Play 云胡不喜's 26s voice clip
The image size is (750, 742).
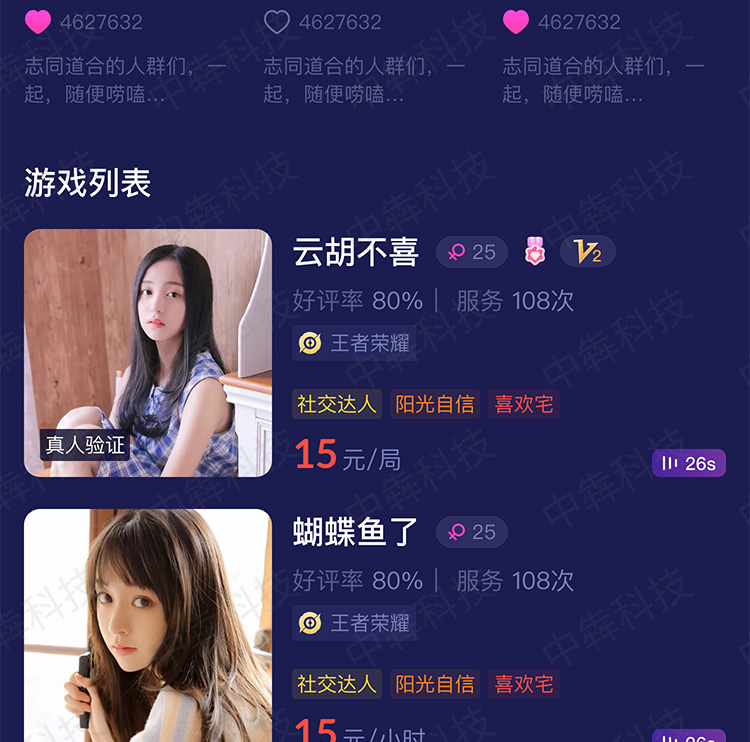point(689,463)
